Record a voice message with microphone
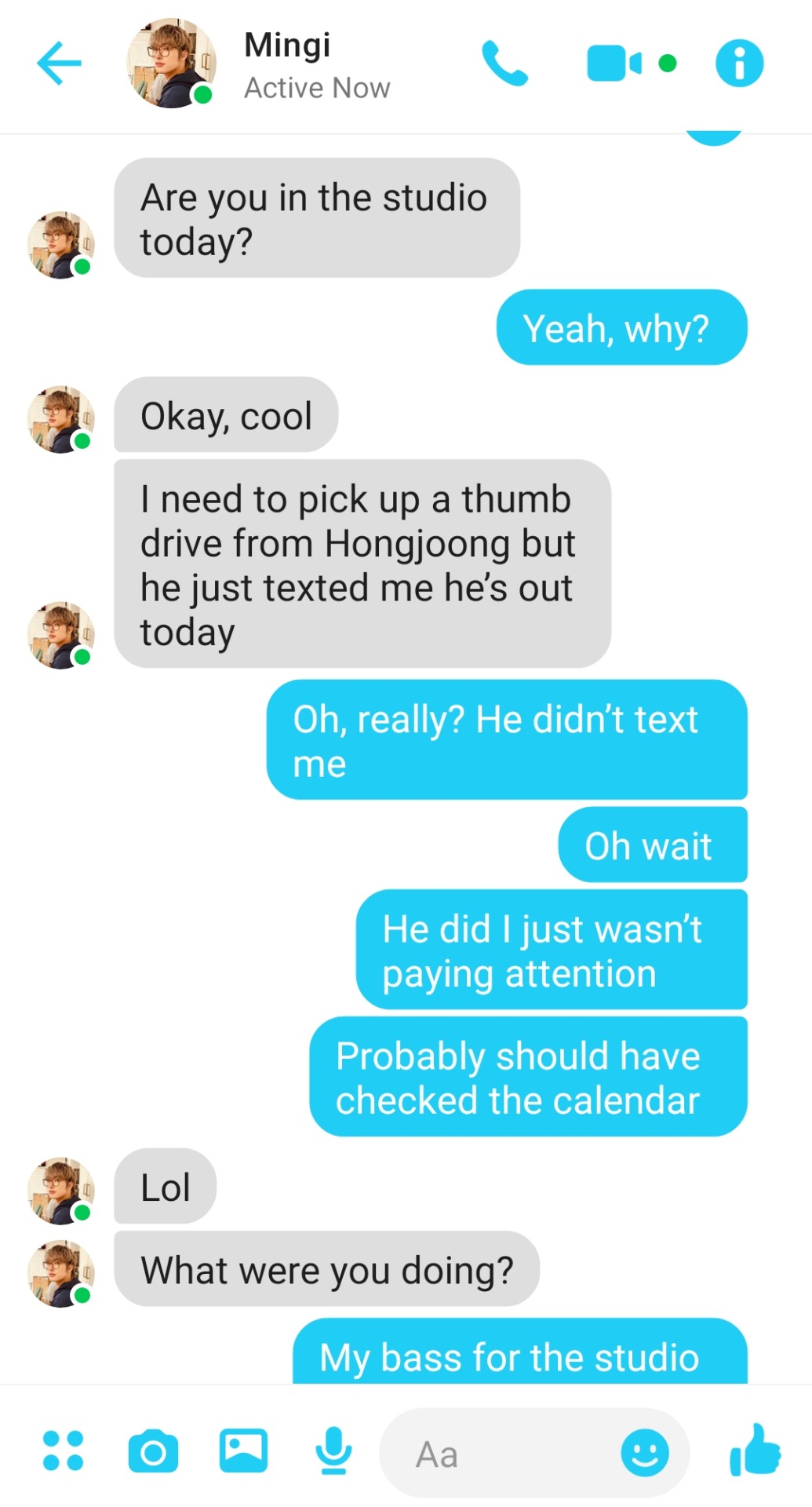 [333, 1450]
